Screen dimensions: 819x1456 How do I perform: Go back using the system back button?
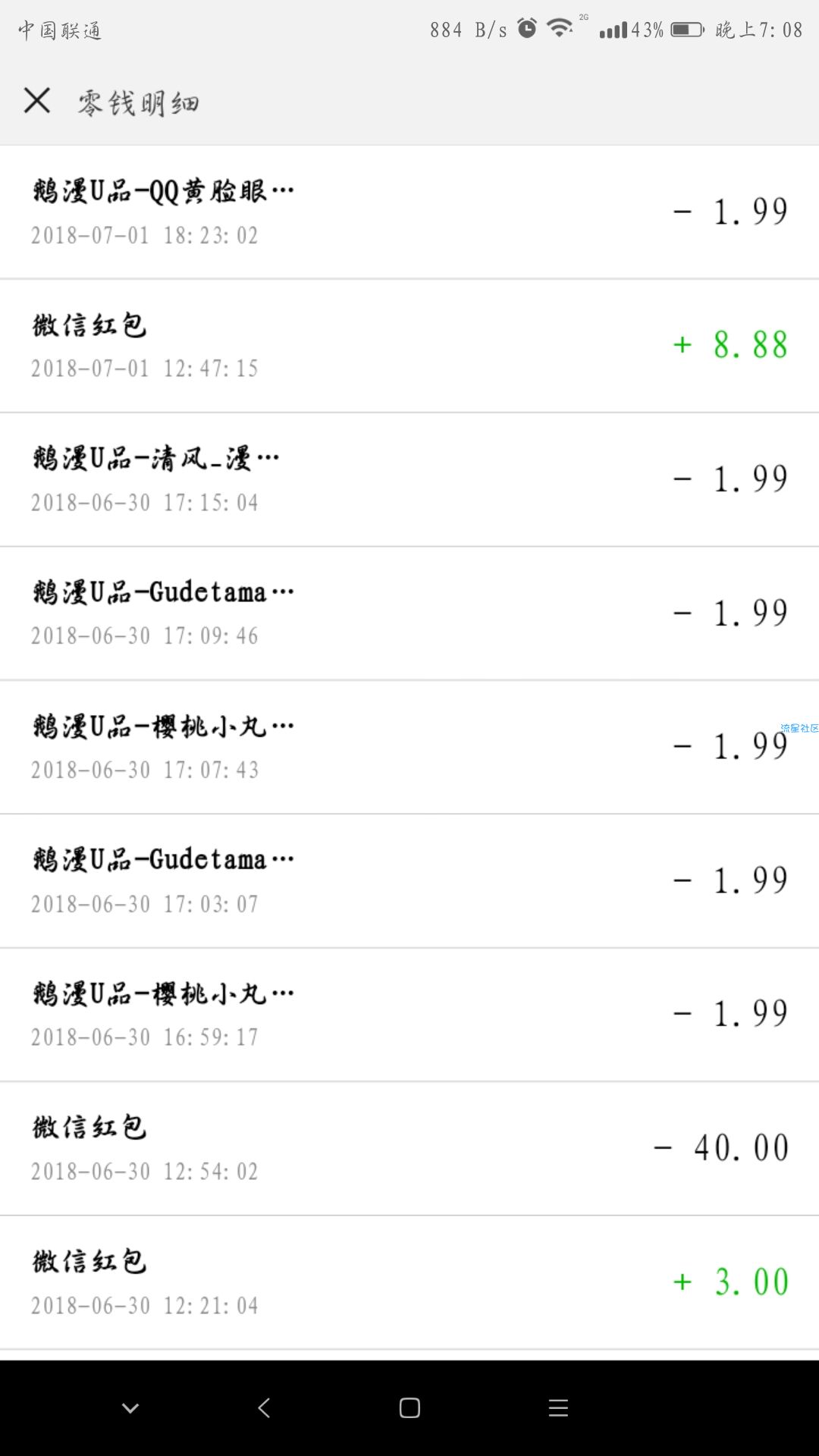(264, 1408)
